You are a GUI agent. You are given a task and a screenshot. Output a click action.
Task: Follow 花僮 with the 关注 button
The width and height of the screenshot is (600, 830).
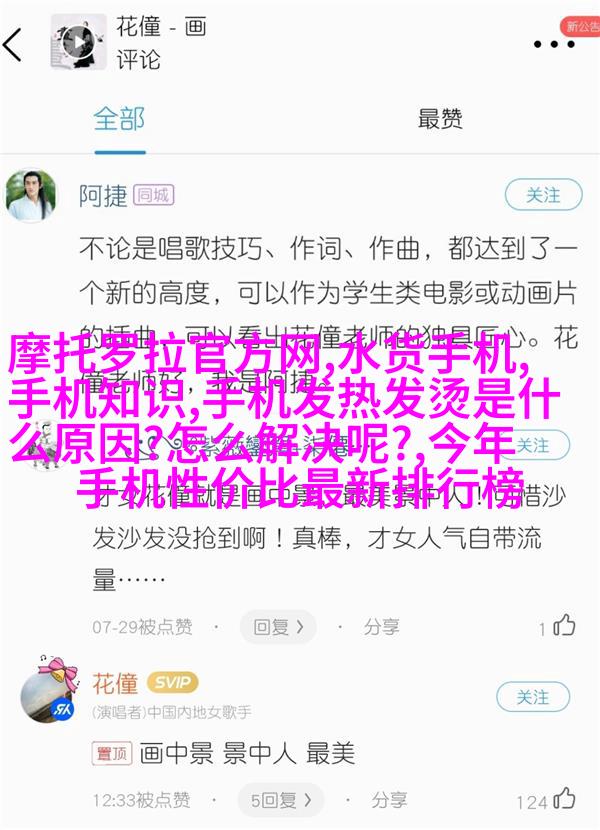(x=533, y=696)
